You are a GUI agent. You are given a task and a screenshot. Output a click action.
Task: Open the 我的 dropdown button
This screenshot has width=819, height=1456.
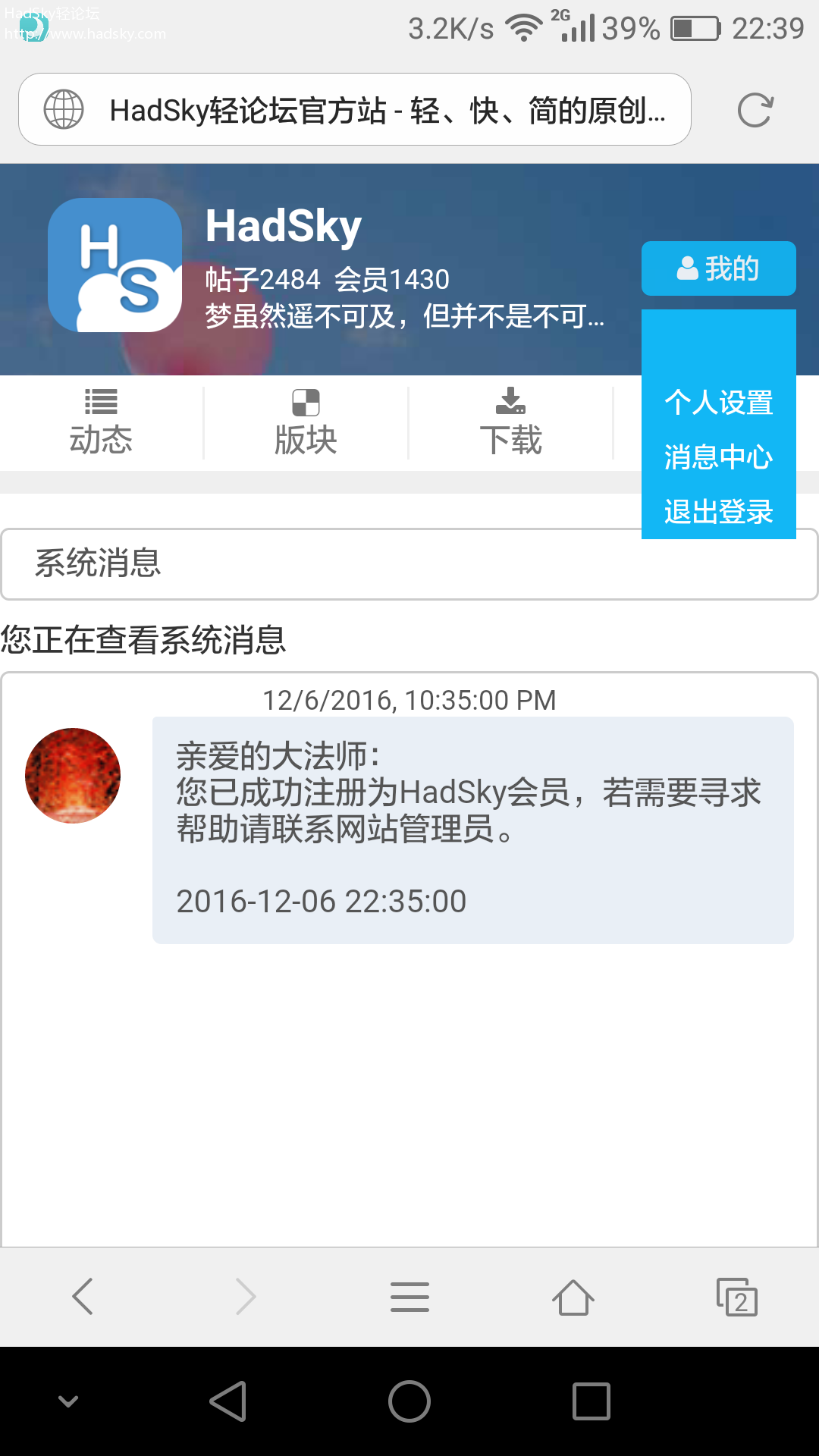718,268
